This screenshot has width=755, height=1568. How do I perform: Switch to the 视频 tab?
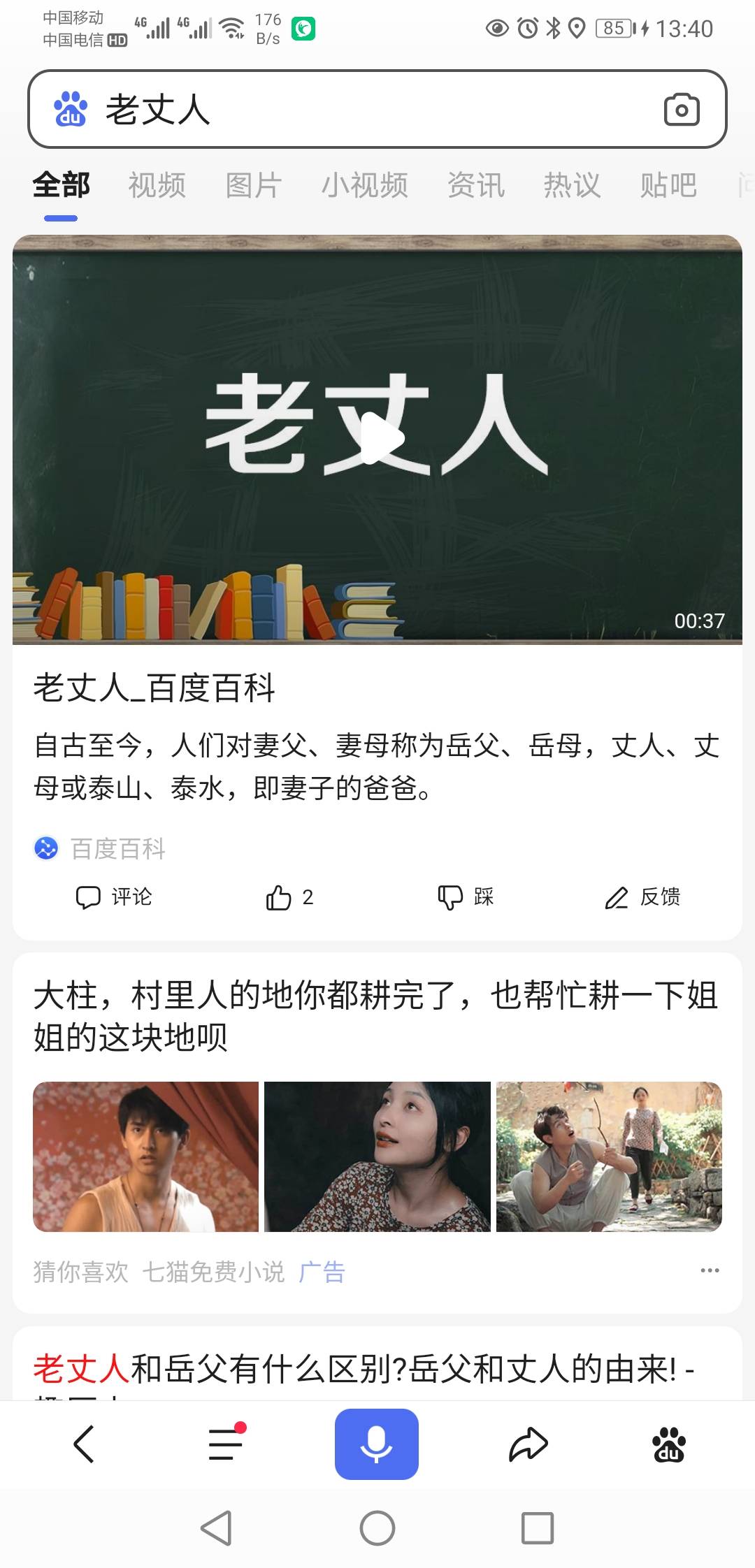coord(157,186)
